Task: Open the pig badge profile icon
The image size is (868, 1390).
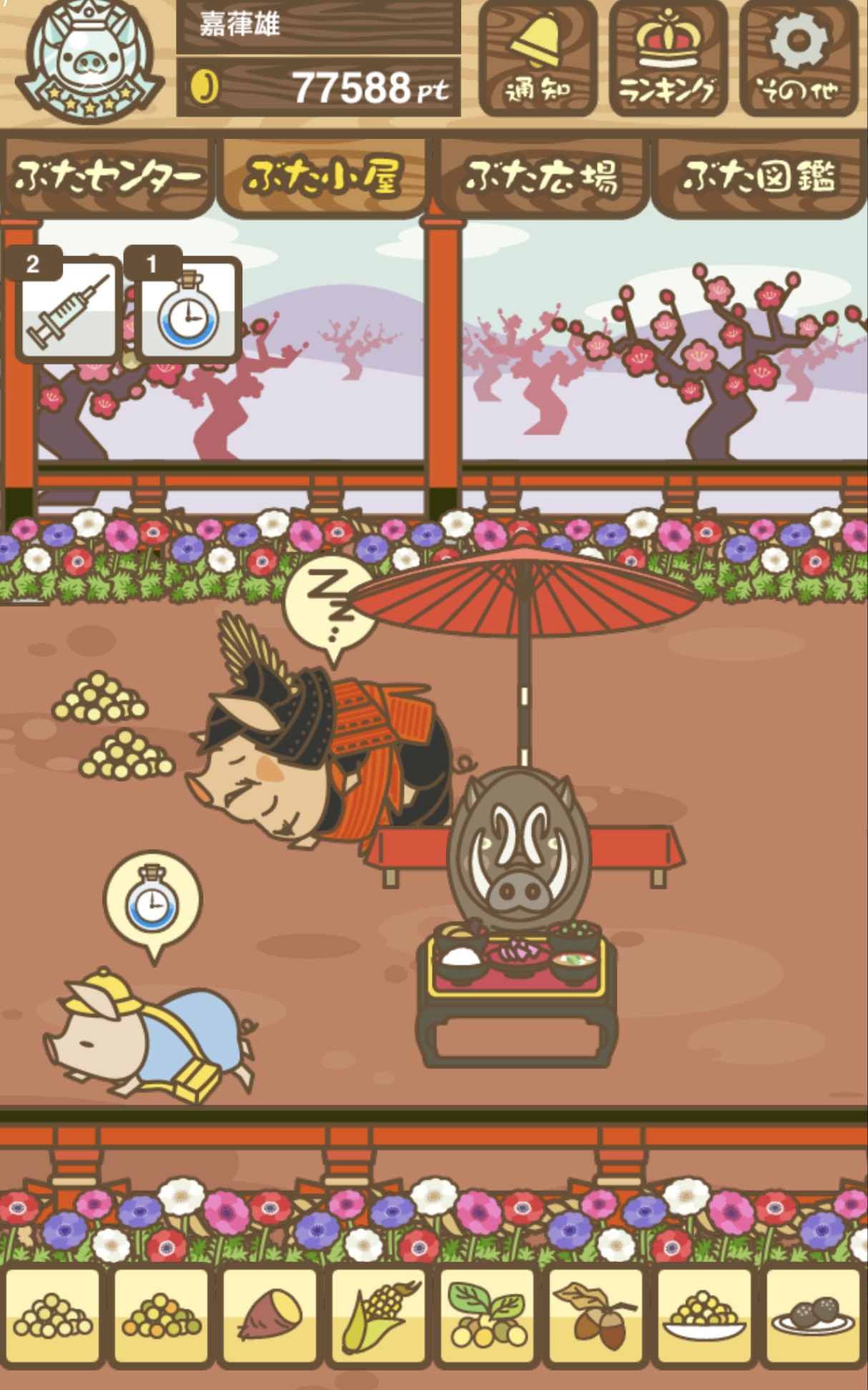Action: pyautogui.click(x=89, y=61)
